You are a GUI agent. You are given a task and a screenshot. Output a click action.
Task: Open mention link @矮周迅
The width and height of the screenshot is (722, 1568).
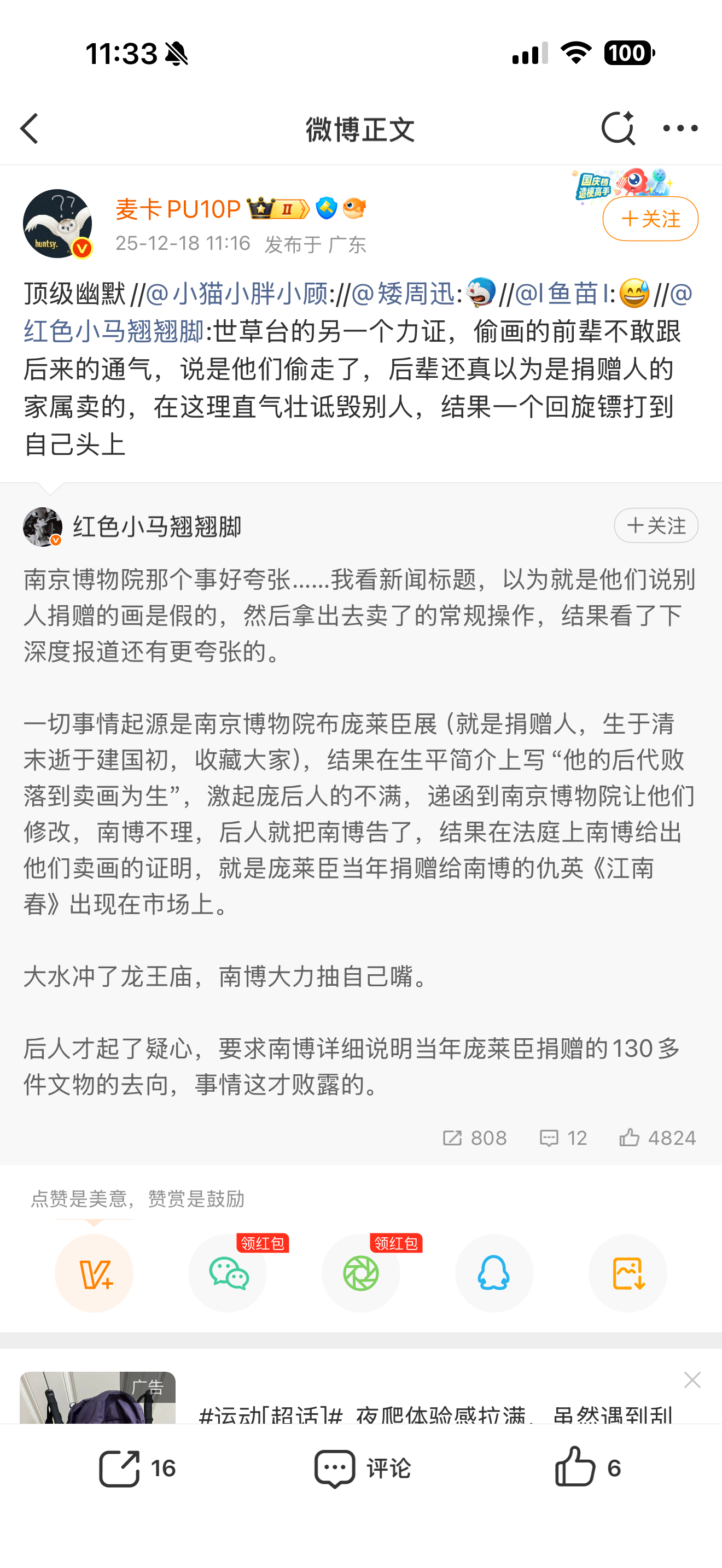tap(403, 294)
